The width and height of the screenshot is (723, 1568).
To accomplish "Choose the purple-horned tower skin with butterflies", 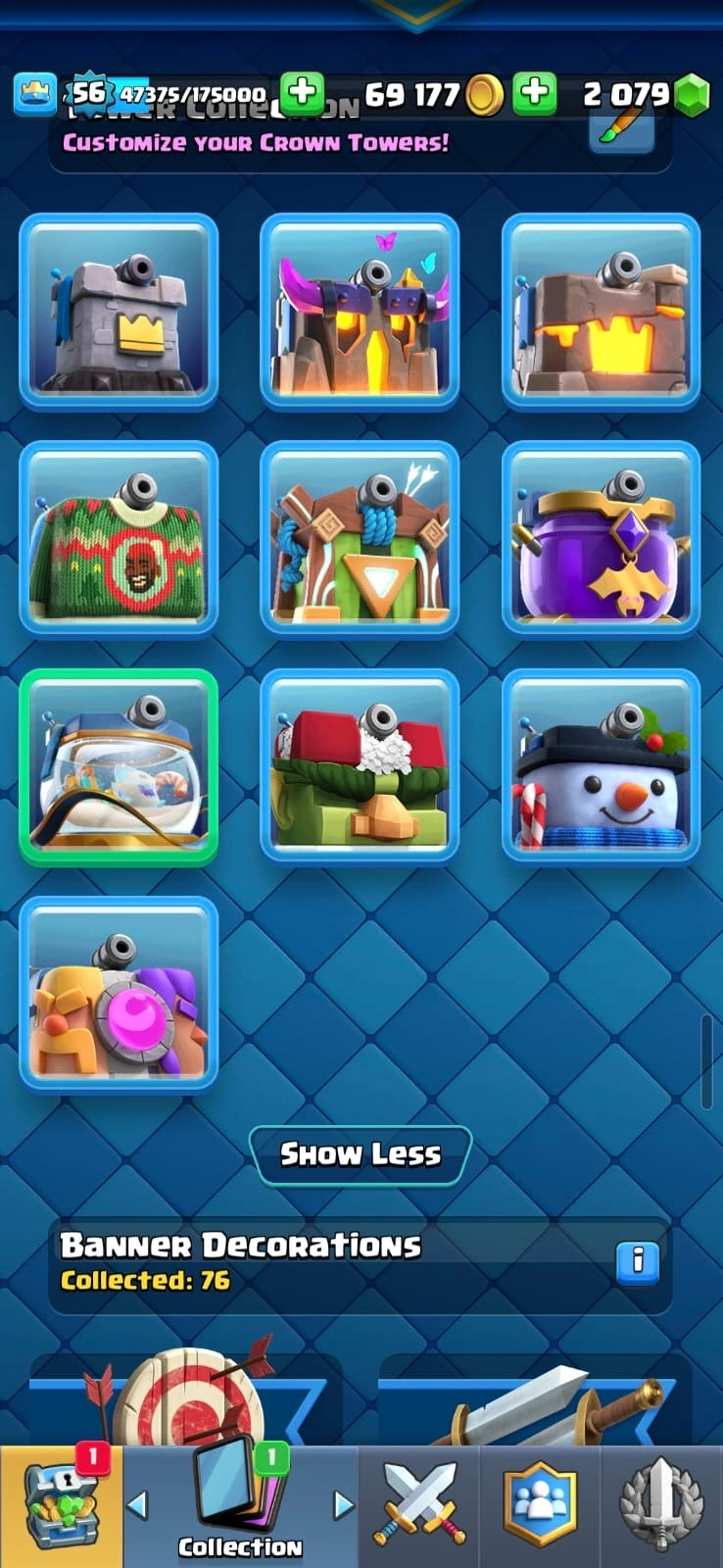I will point(360,310).
